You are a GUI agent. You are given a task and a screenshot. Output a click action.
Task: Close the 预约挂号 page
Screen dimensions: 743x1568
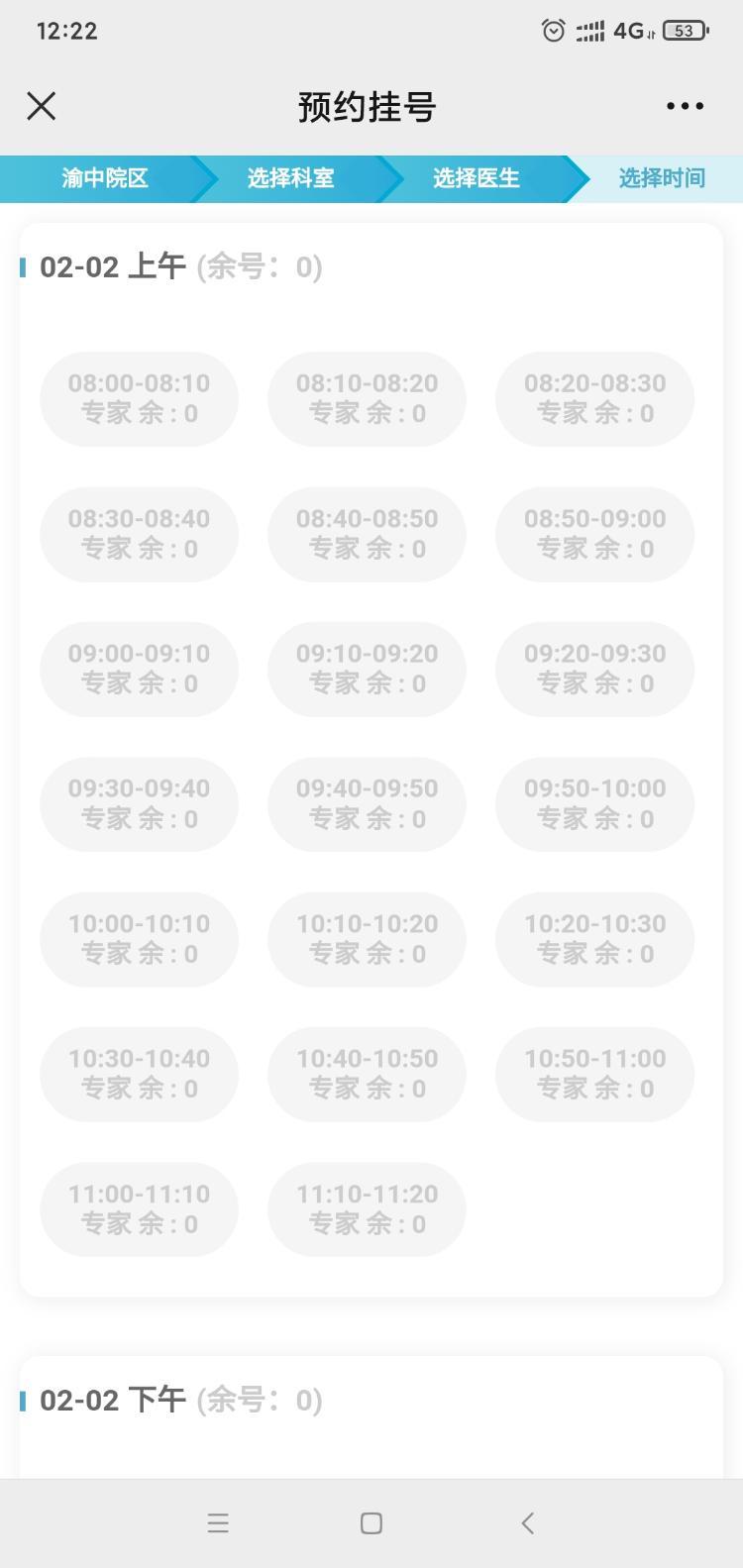42,106
